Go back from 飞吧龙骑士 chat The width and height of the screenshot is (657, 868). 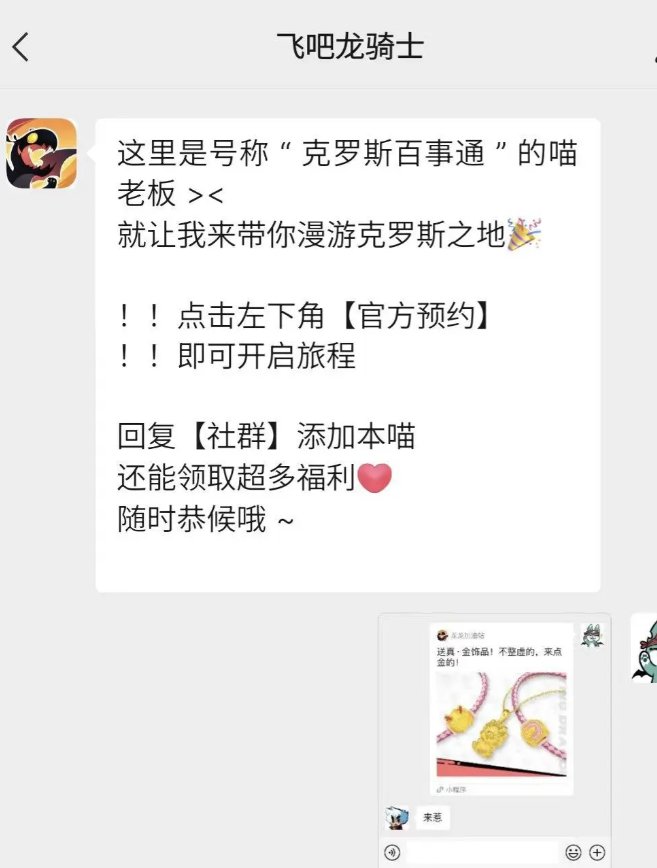click(x=21, y=47)
